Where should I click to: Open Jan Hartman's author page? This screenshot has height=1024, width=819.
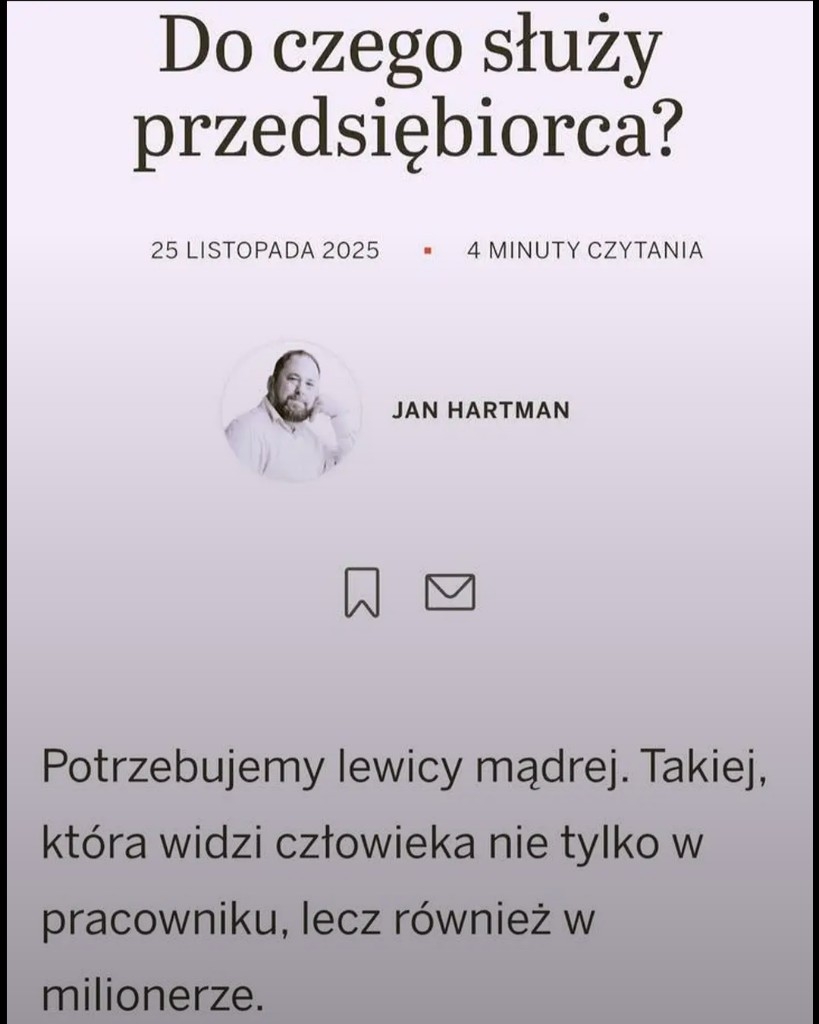480,410
